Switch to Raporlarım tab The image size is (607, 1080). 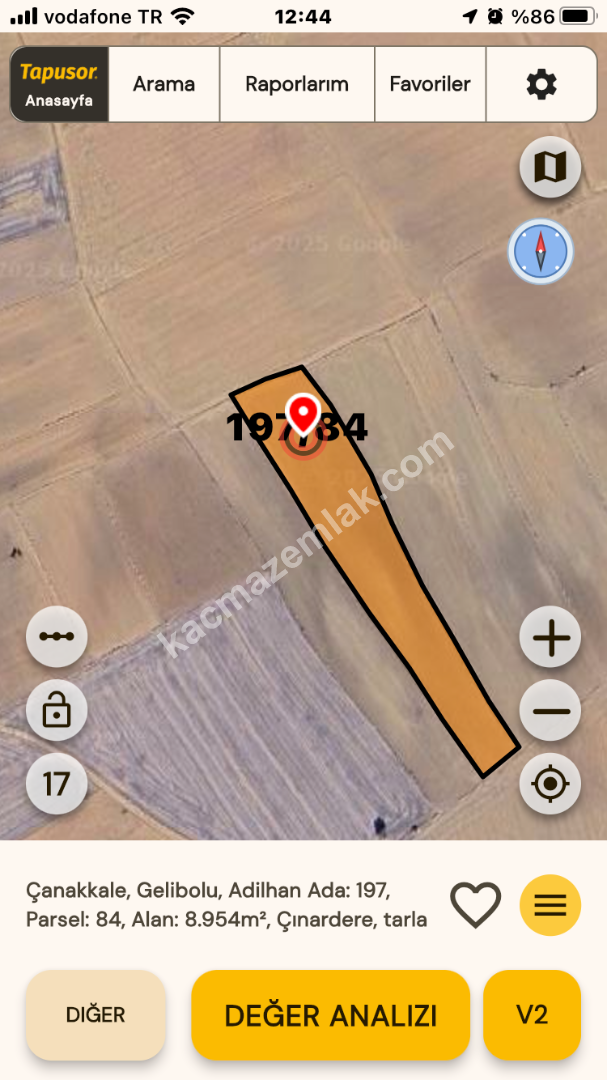297,85
